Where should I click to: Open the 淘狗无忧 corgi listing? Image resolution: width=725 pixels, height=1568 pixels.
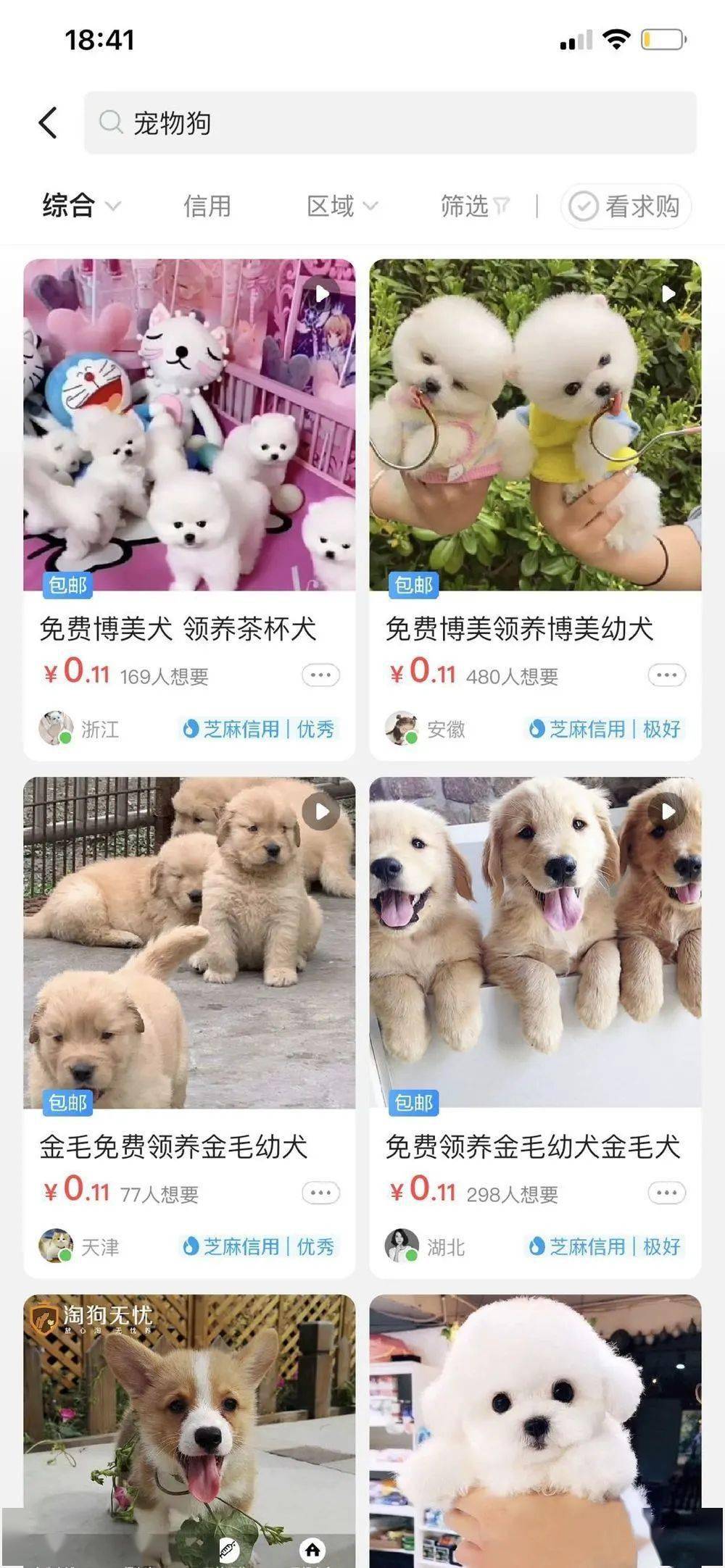pyautogui.click(x=189, y=1420)
